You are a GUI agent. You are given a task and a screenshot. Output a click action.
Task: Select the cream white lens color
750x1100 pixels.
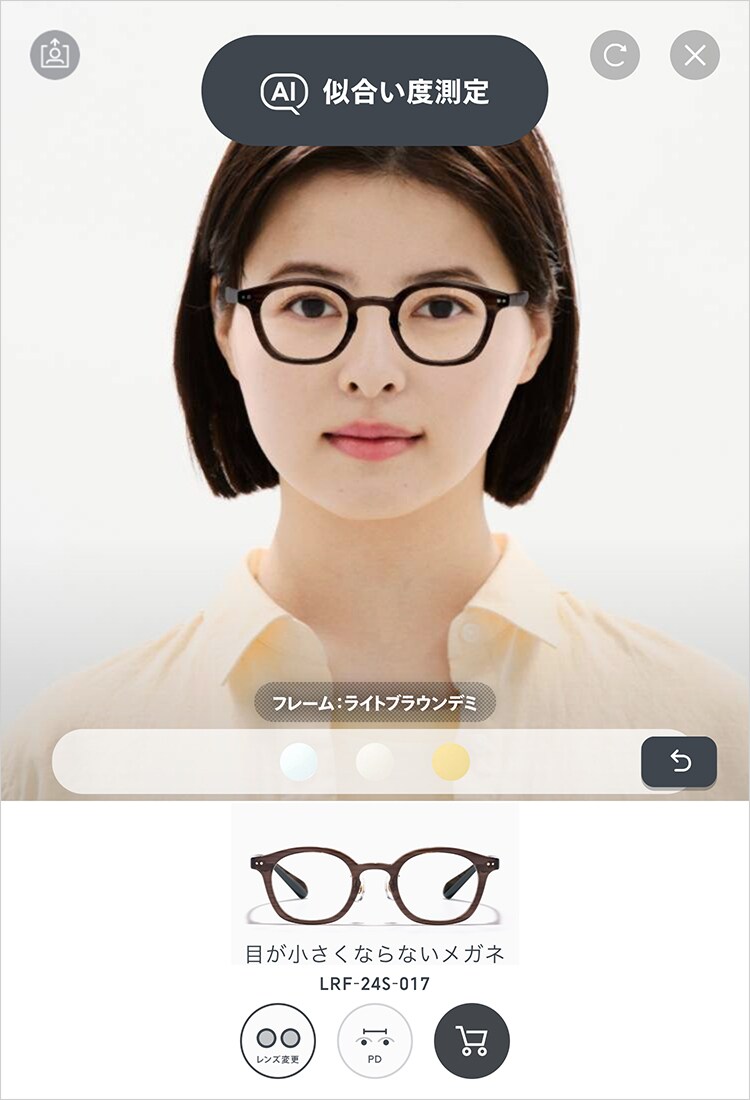[375, 762]
